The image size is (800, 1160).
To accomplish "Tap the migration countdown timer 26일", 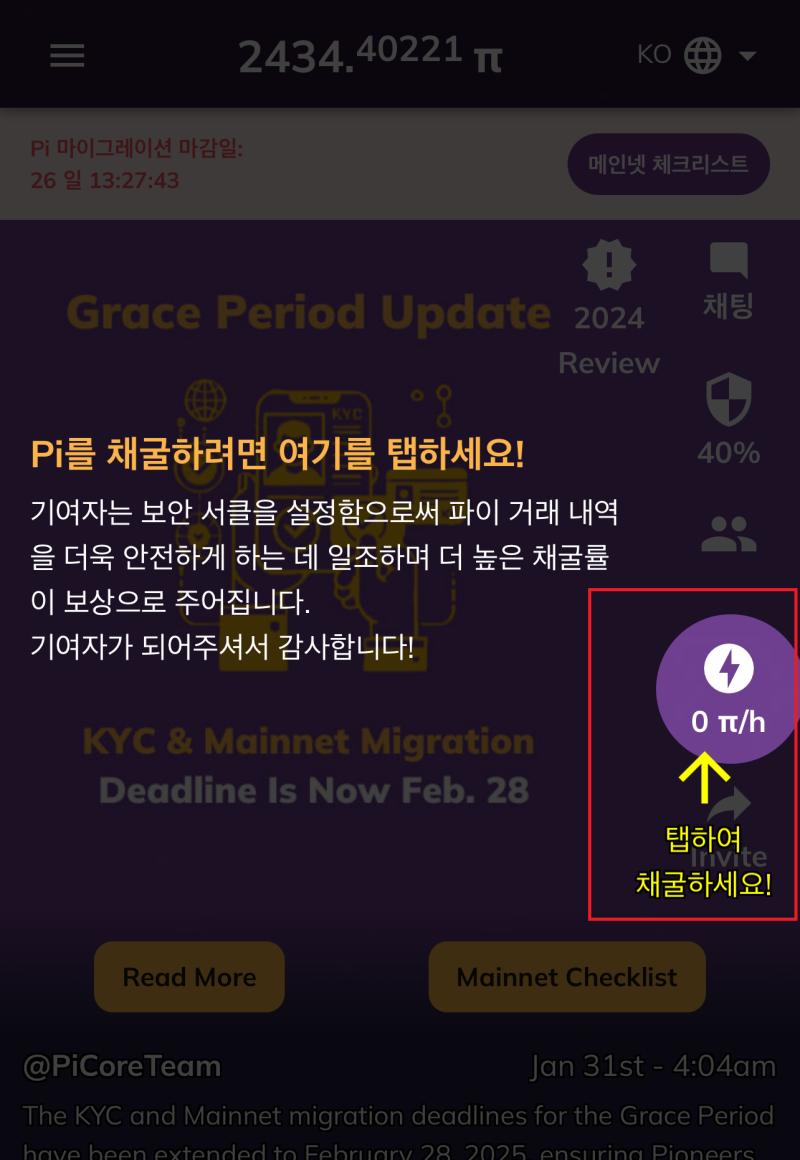I will 106,181.
